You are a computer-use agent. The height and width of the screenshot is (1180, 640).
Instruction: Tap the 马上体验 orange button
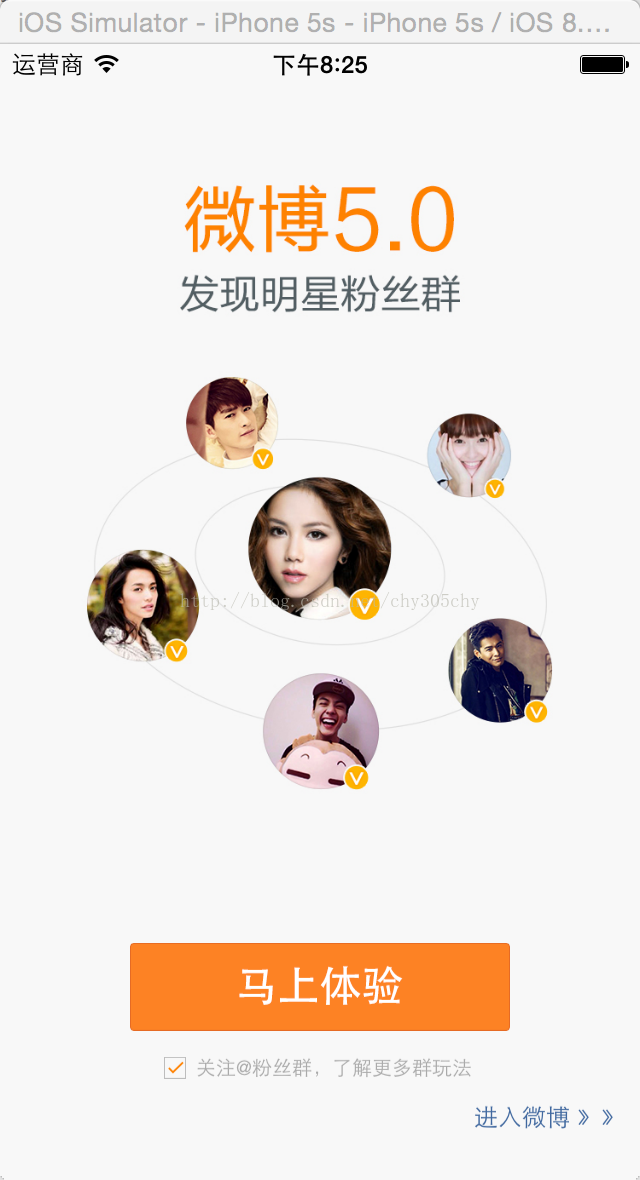pos(320,987)
